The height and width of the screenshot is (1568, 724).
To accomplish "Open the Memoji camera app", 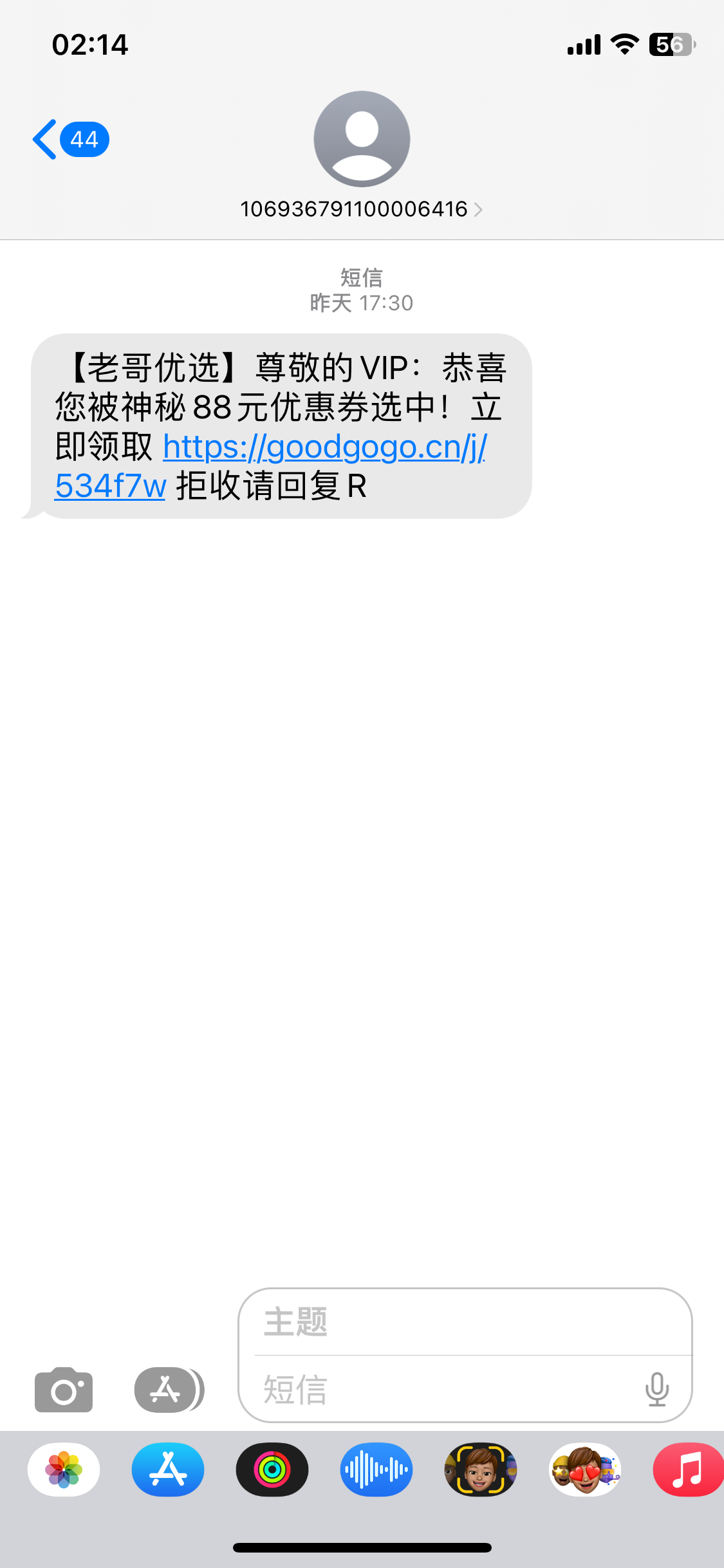I will pyautogui.click(x=481, y=1470).
